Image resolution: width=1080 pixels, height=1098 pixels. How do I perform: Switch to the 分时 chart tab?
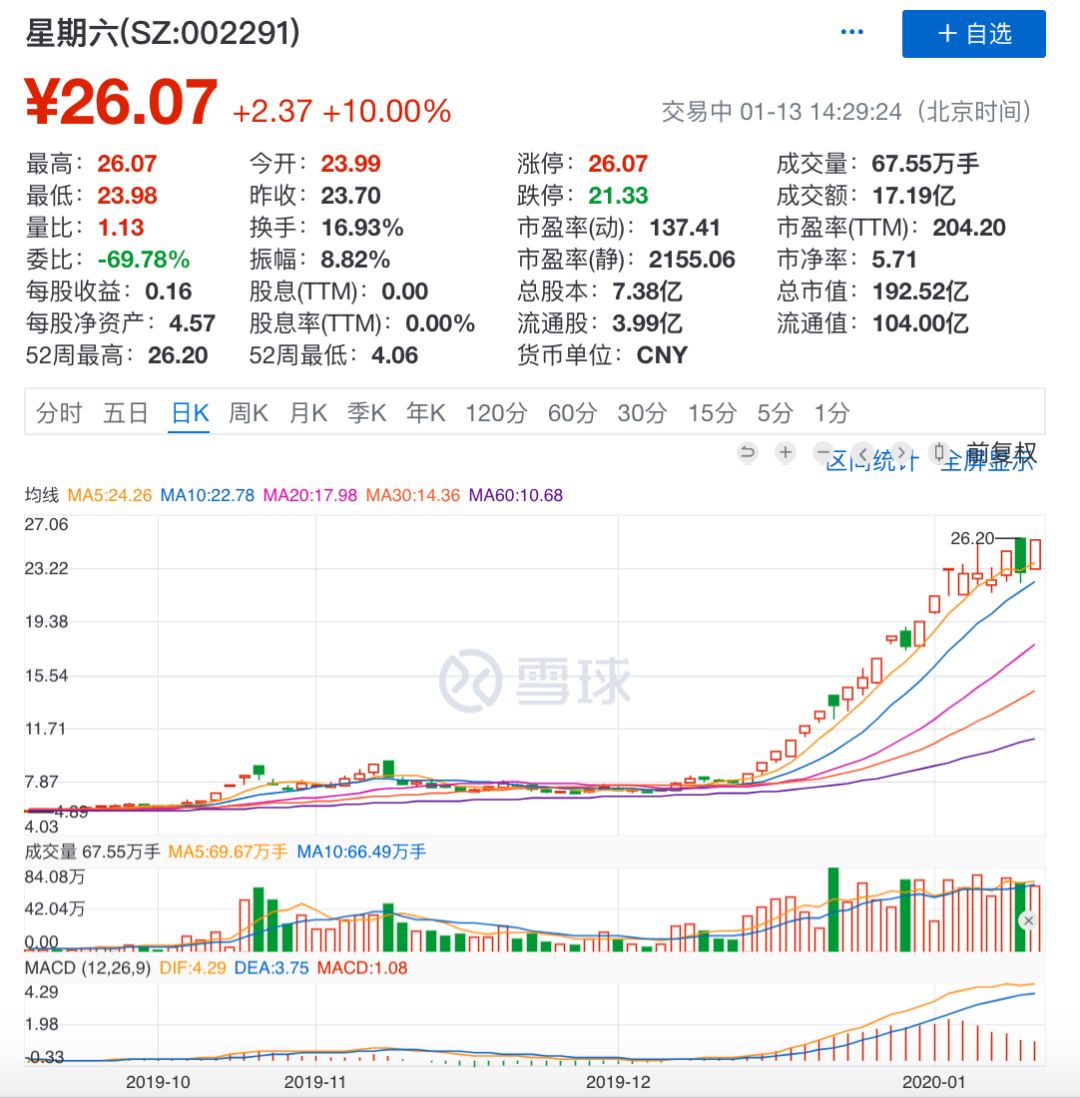tap(59, 413)
